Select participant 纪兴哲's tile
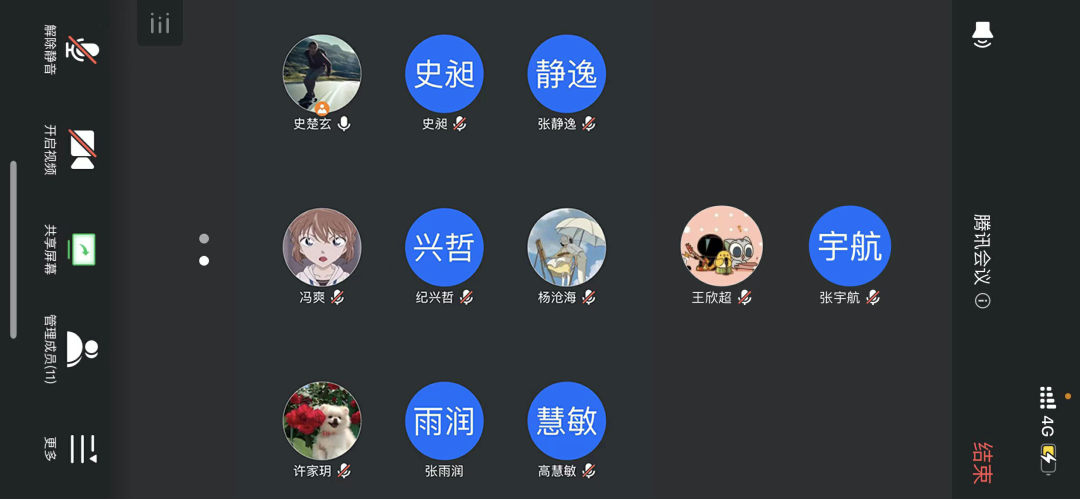Viewport: 1081px width, 500px height. pyautogui.click(x=444, y=247)
